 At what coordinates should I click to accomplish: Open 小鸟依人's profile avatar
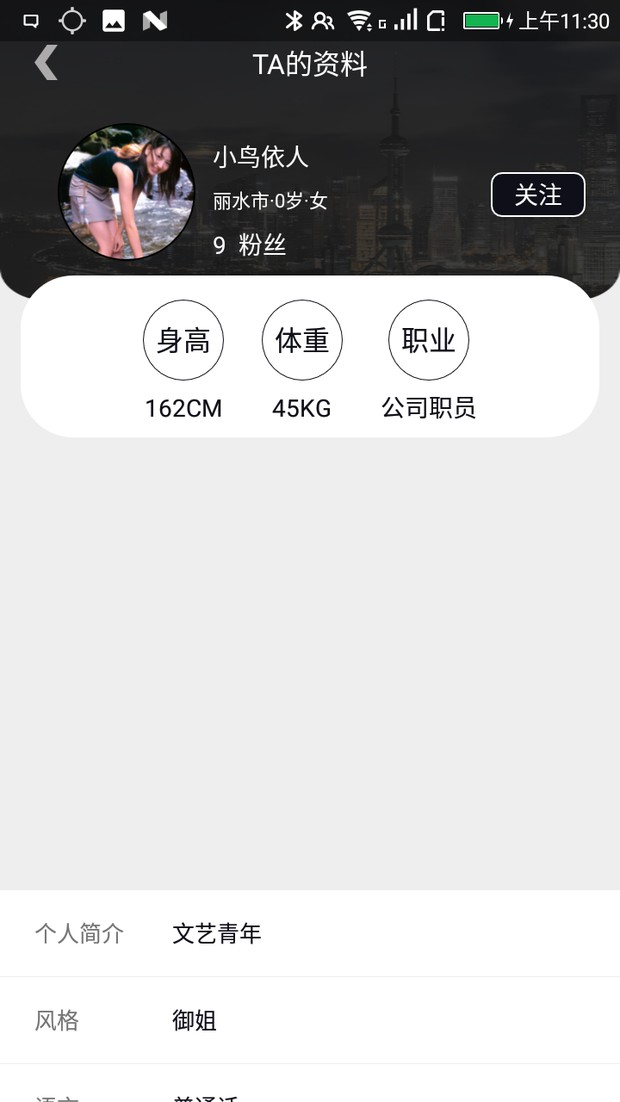(127, 192)
